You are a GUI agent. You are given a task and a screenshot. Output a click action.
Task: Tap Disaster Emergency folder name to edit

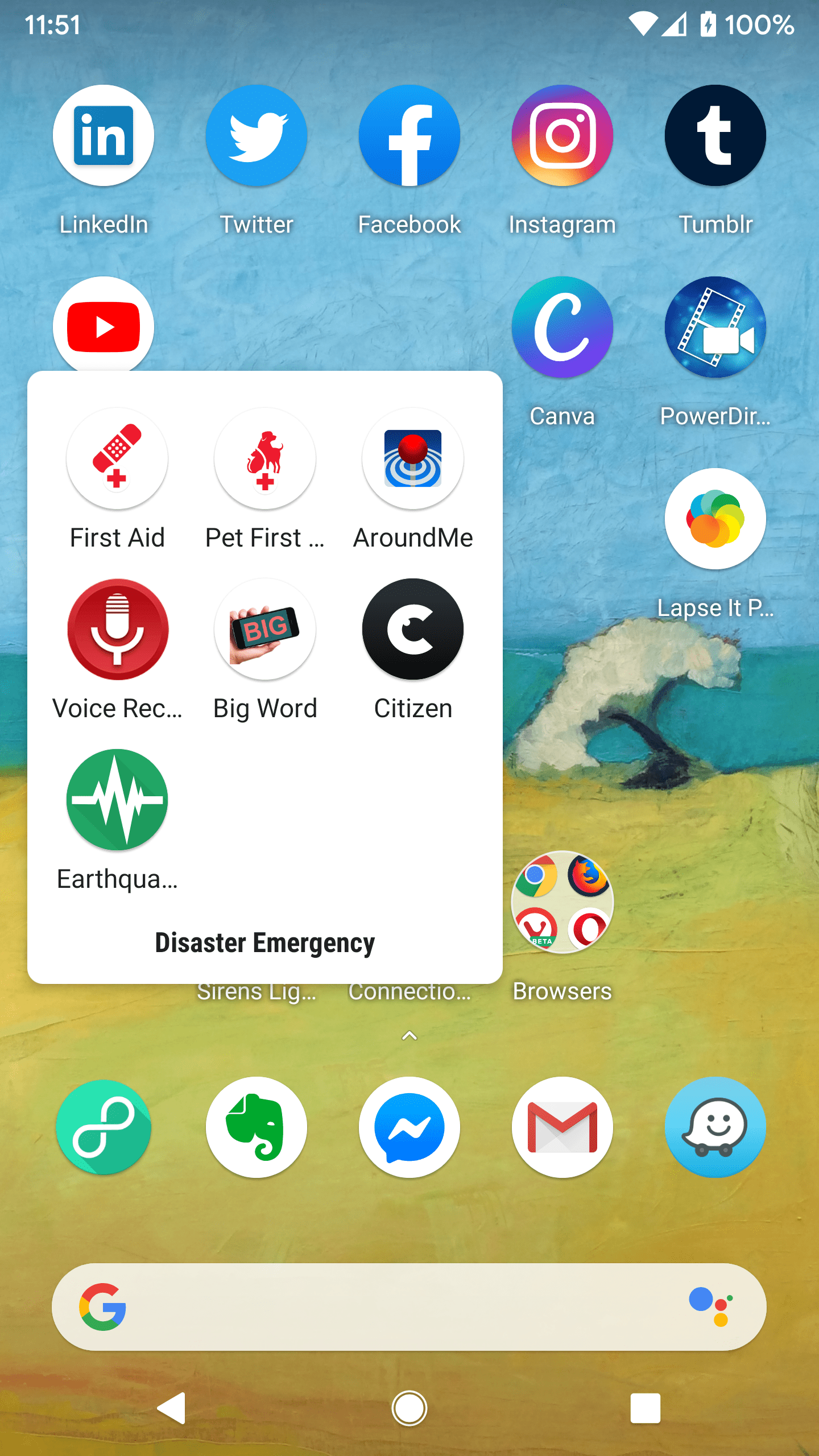[265, 943]
